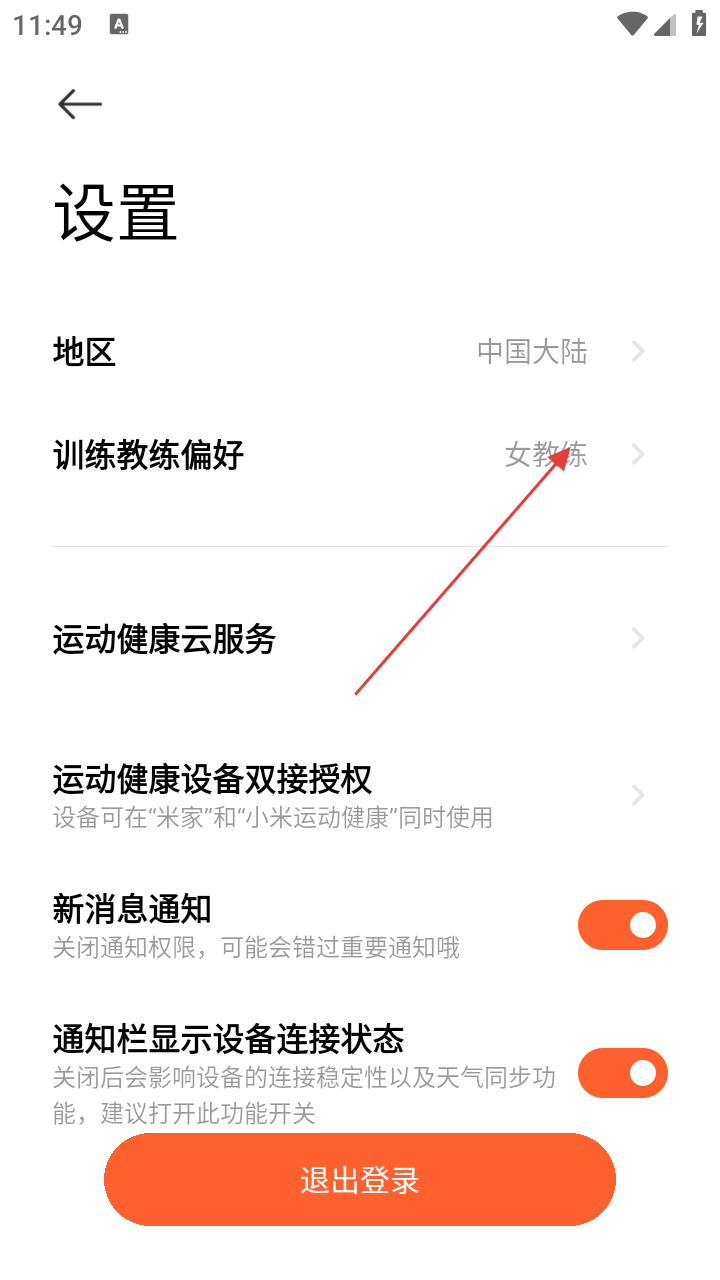Screen dimensions: 720x1280
Task: Disable 通知栏显示设备连接状态 switch
Action: [622, 1073]
